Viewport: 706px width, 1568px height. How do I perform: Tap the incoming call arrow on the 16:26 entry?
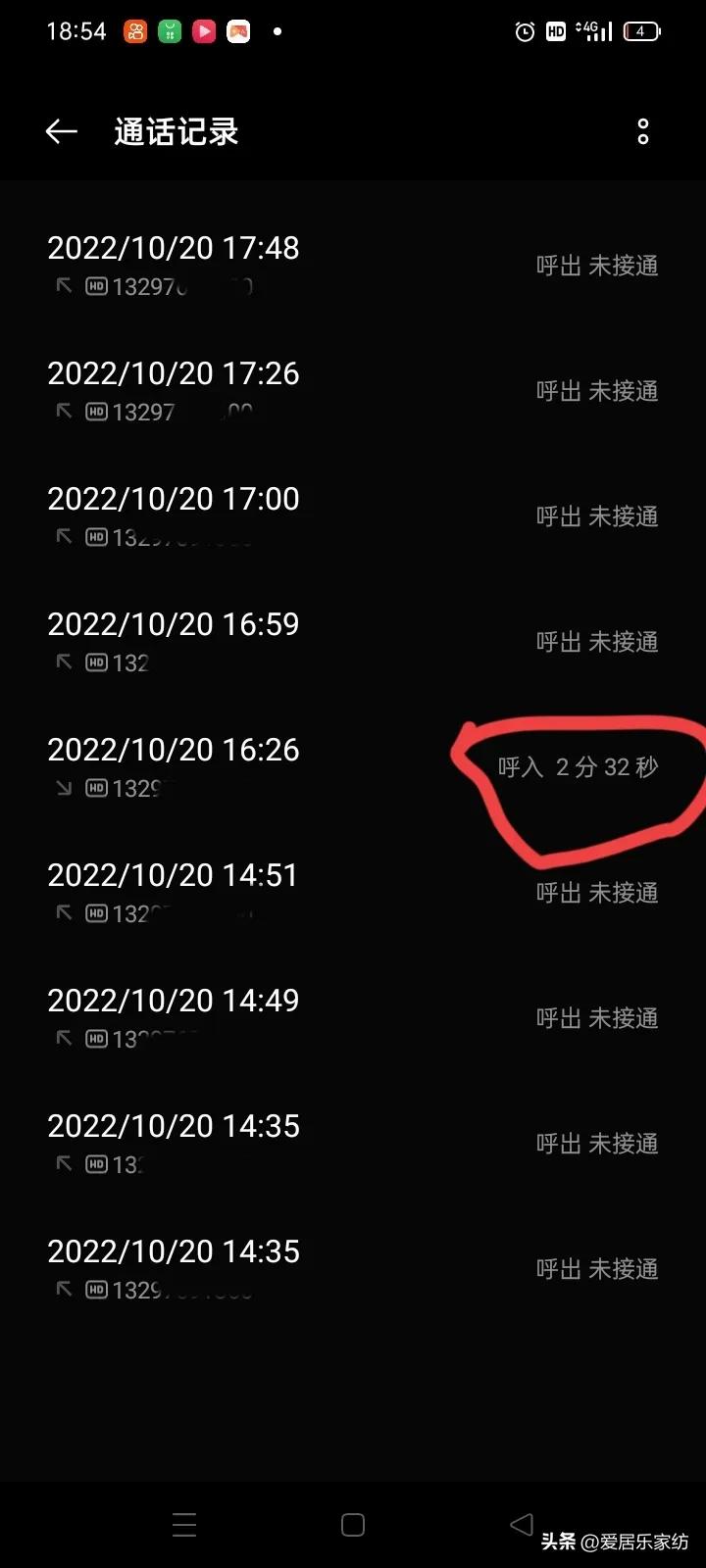pyautogui.click(x=63, y=787)
